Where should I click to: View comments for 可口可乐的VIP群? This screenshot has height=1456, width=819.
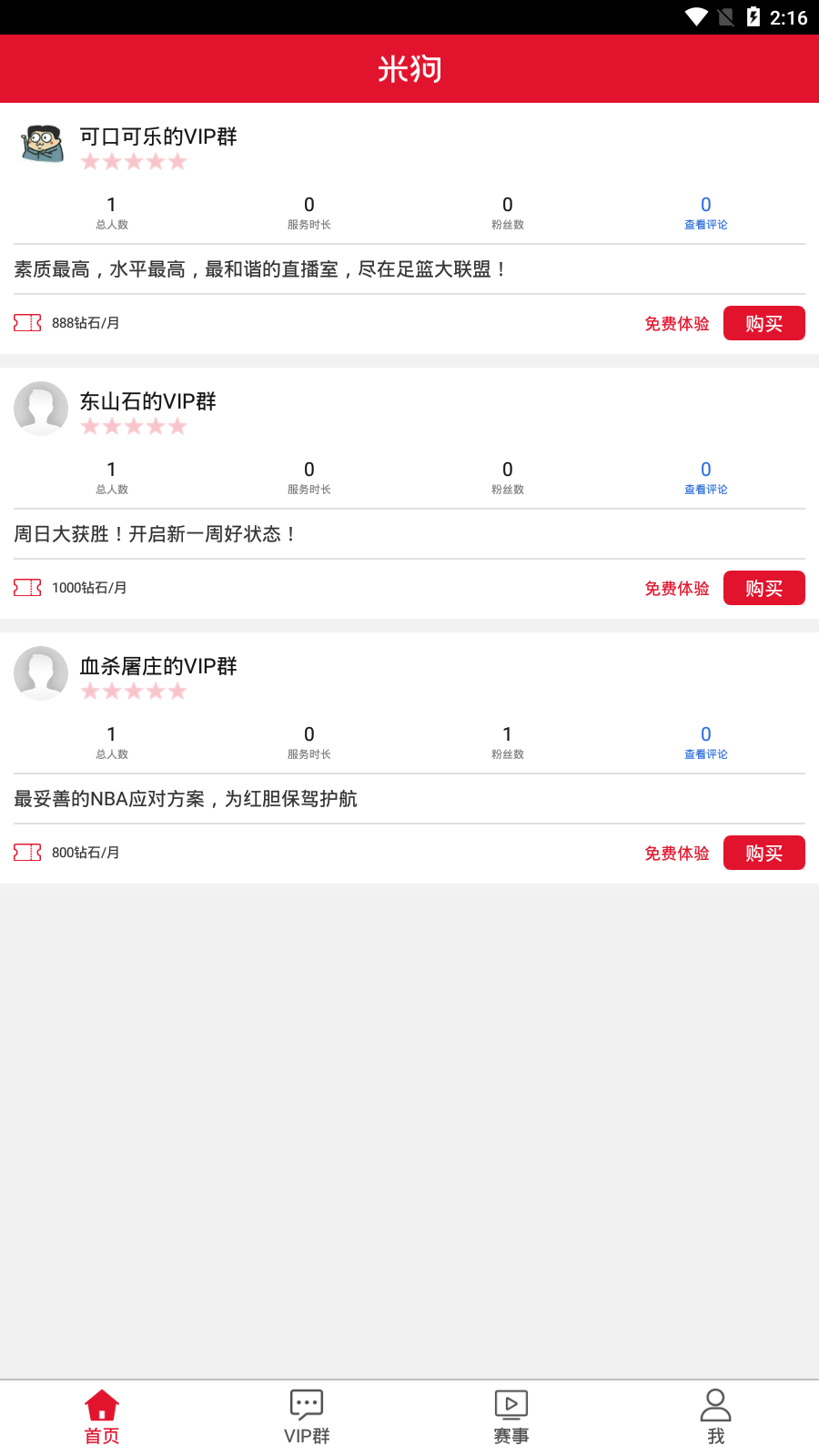(x=705, y=213)
